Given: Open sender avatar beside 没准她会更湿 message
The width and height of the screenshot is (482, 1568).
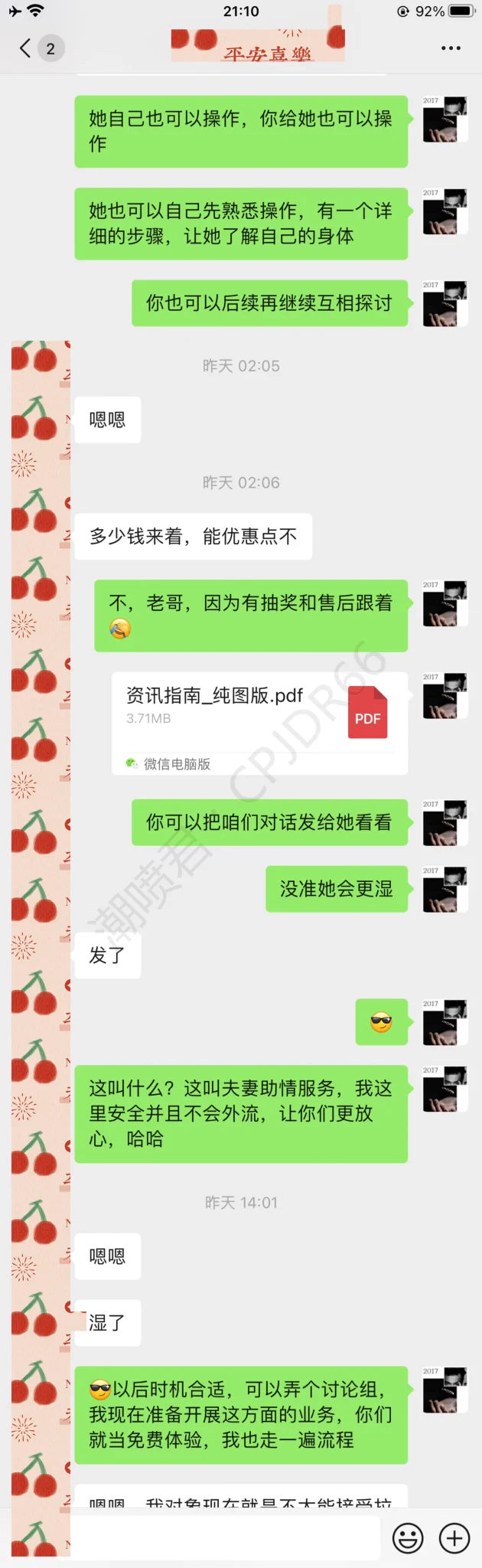Looking at the screenshot, I should pyautogui.click(x=445, y=889).
